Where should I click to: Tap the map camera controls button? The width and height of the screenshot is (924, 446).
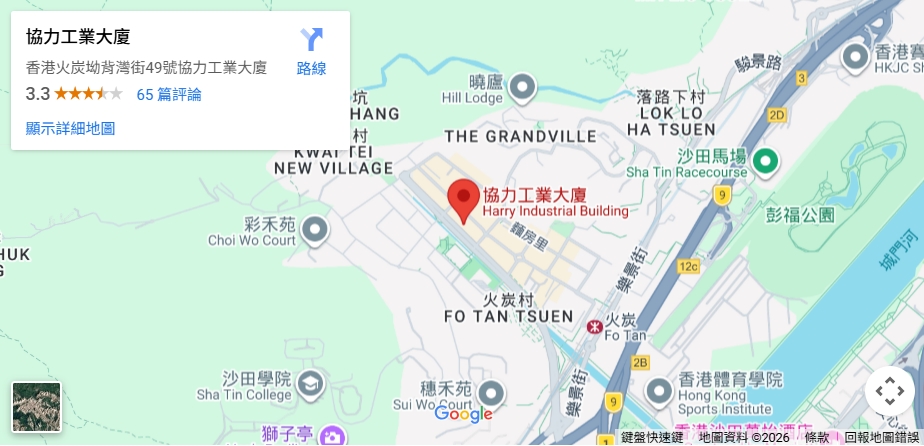pos(889,391)
